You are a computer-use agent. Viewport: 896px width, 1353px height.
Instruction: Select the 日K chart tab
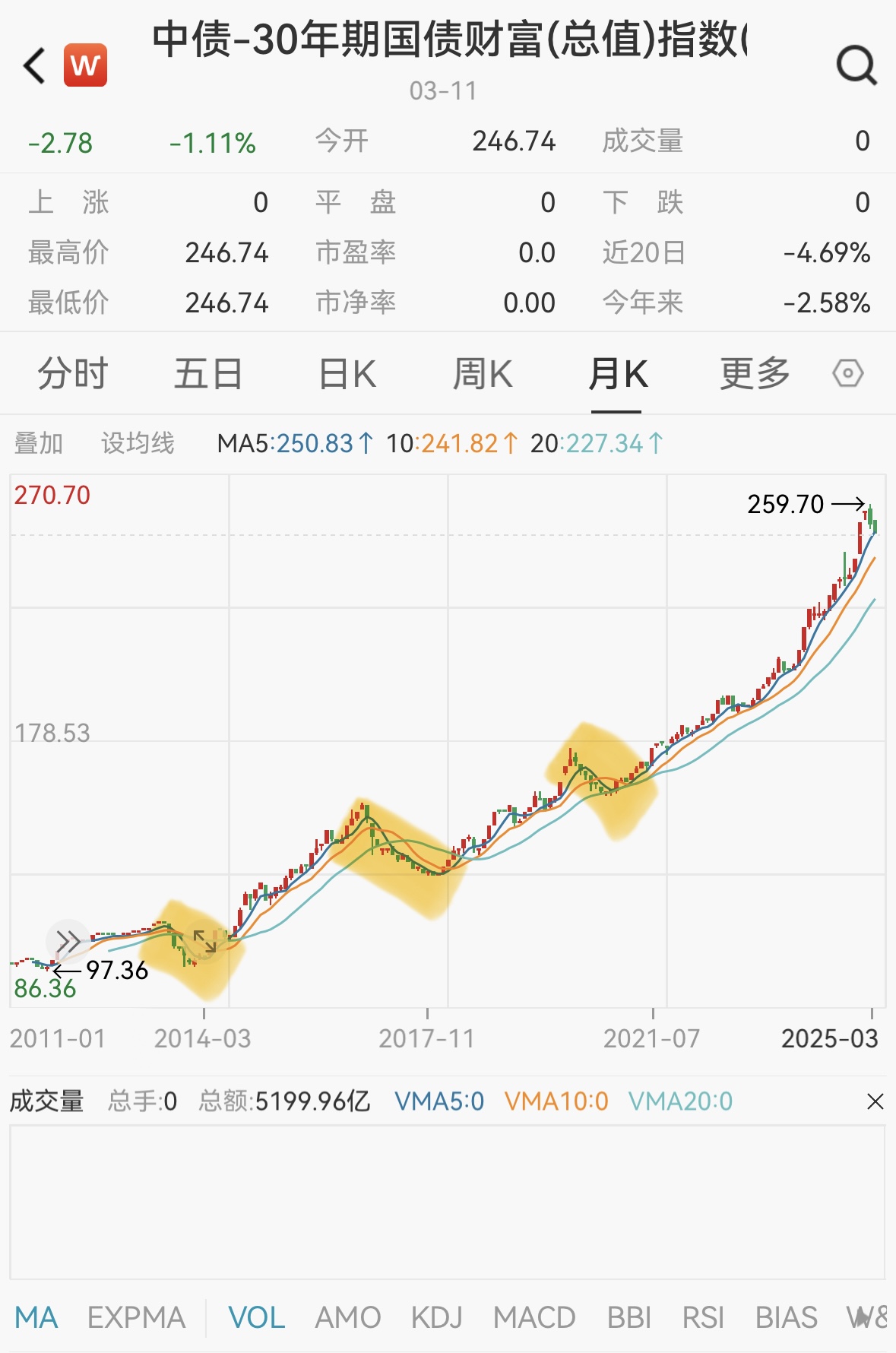(x=347, y=374)
